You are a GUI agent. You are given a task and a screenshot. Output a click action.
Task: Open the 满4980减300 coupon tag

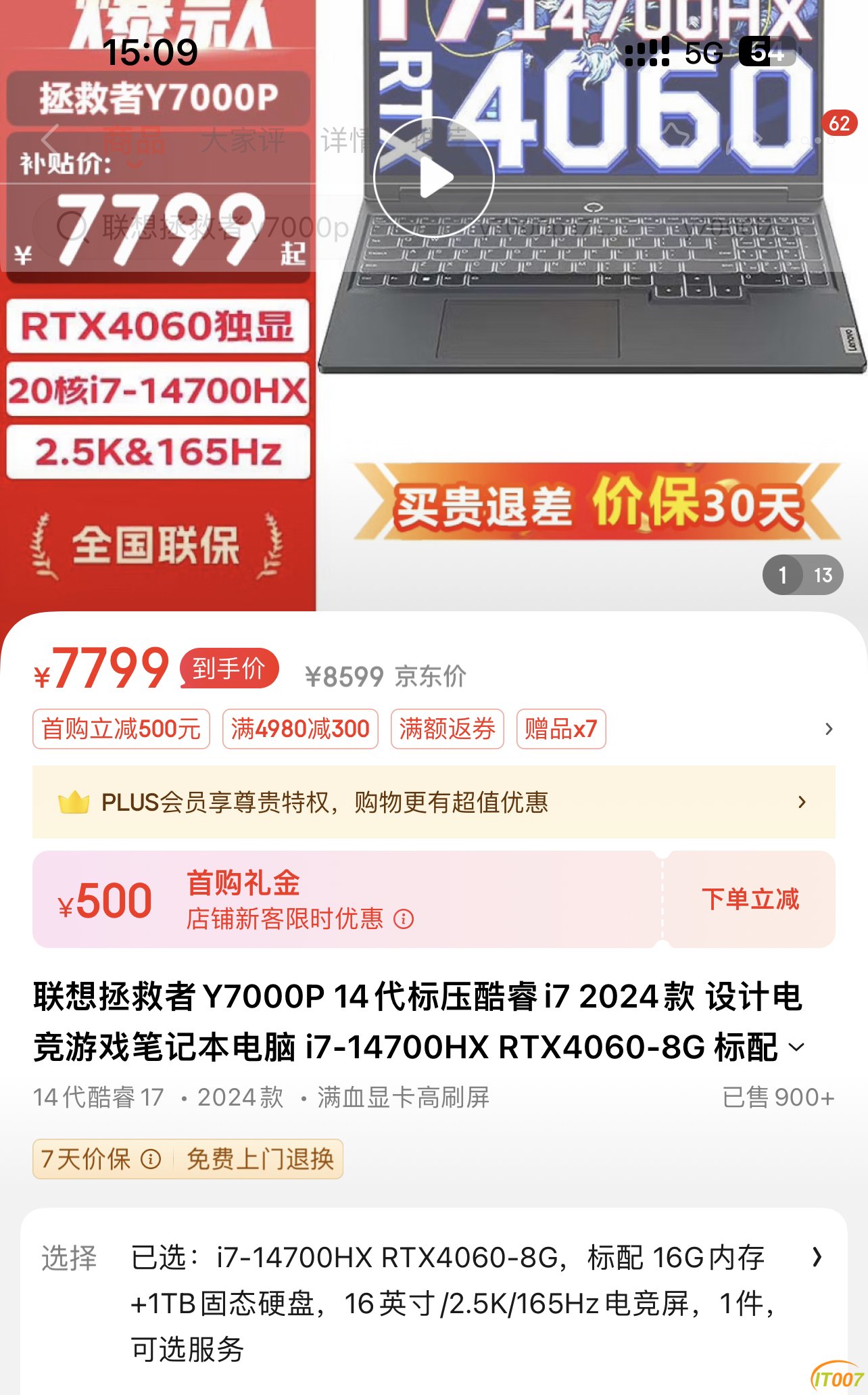point(300,729)
